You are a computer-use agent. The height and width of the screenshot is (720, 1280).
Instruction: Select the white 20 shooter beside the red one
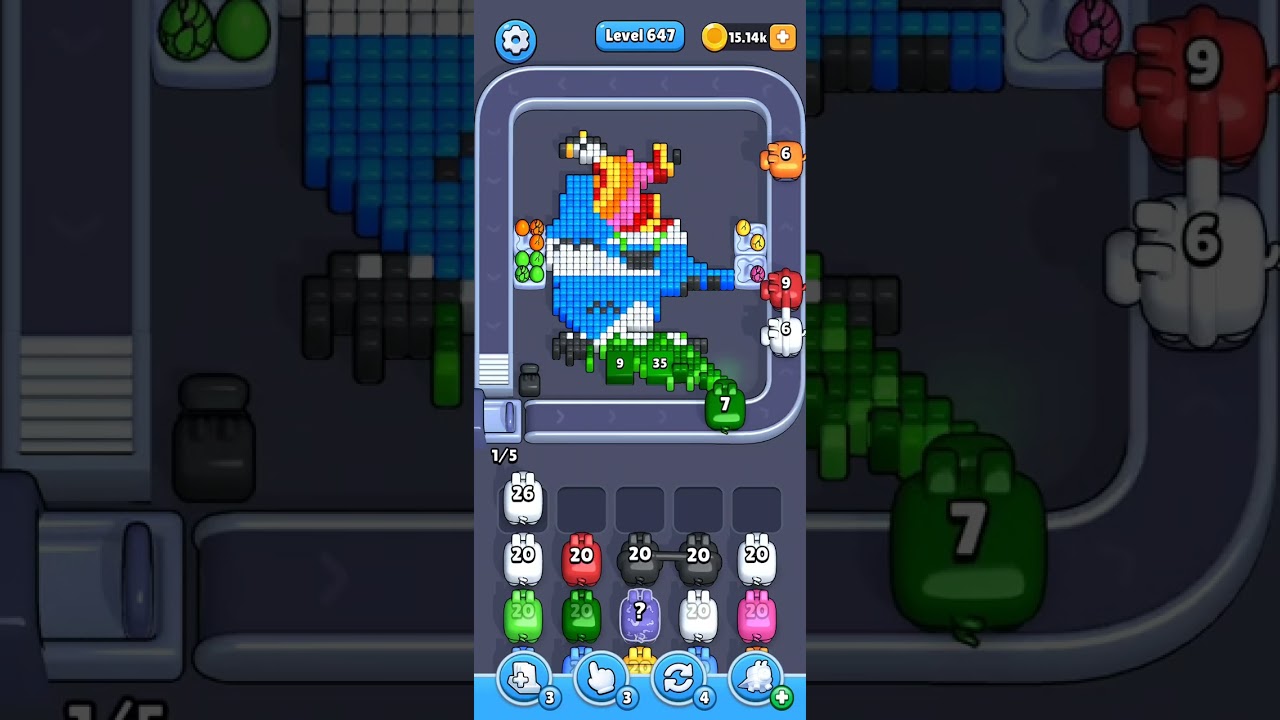pyautogui.click(x=523, y=561)
